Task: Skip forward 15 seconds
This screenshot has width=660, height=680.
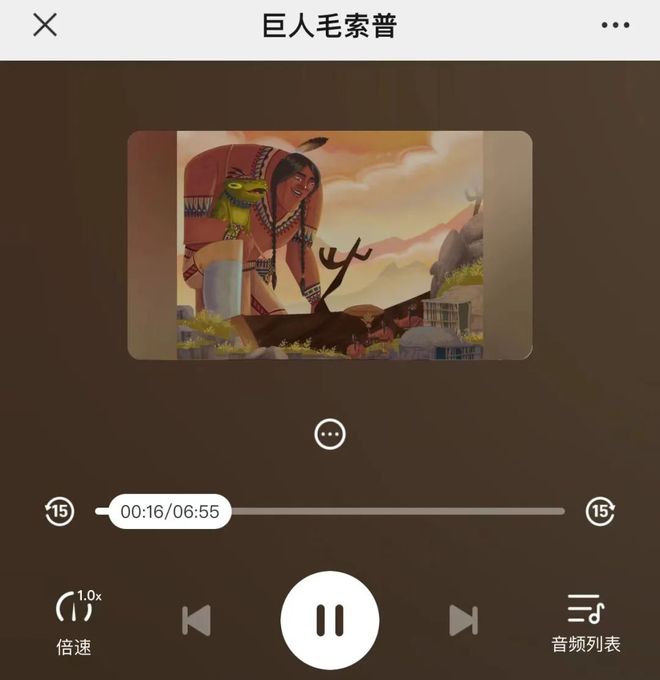Action: (x=600, y=511)
